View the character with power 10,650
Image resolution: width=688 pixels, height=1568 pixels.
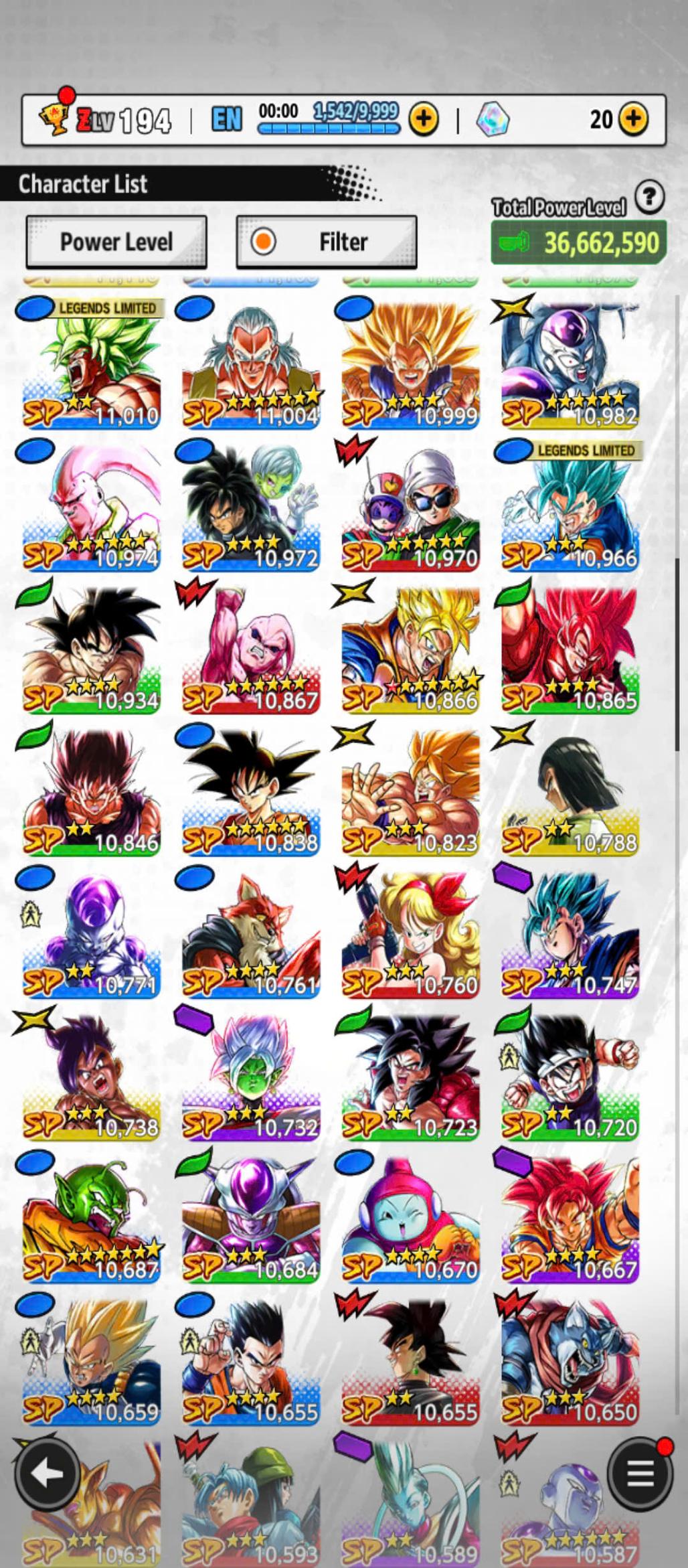coord(570,1361)
